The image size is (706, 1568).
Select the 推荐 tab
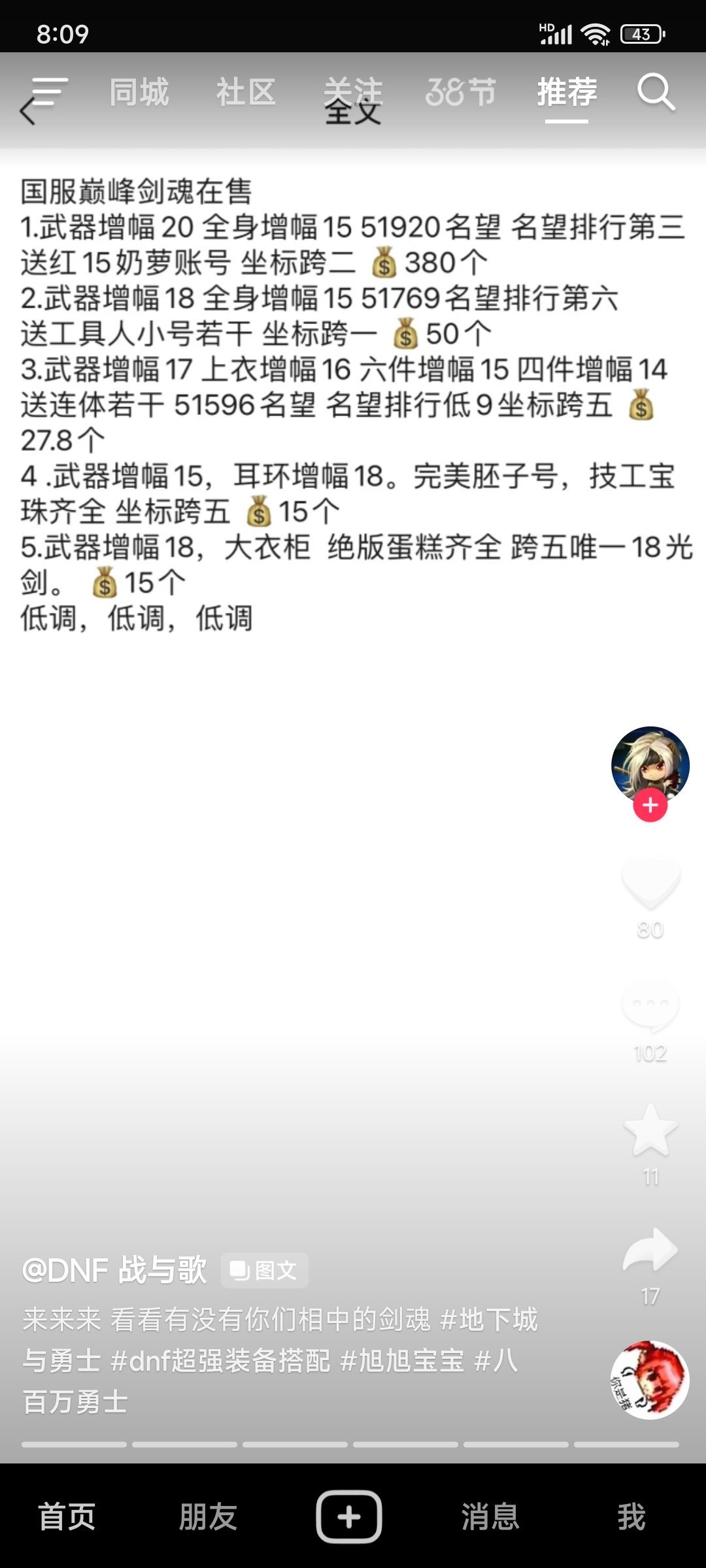click(x=567, y=92)
